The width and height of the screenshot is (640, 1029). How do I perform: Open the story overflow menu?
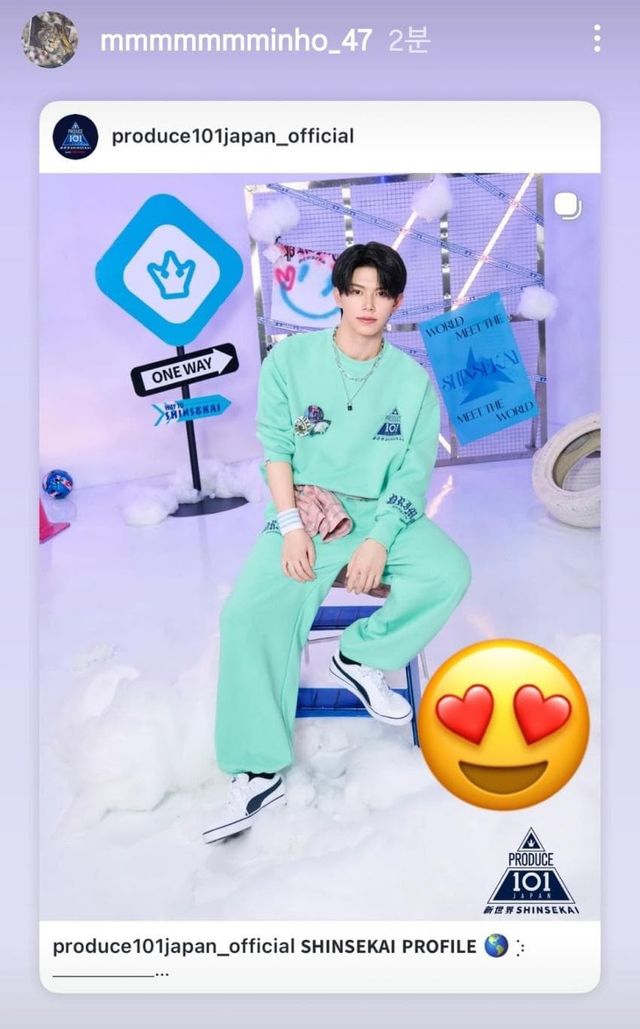tap(597, 40)
